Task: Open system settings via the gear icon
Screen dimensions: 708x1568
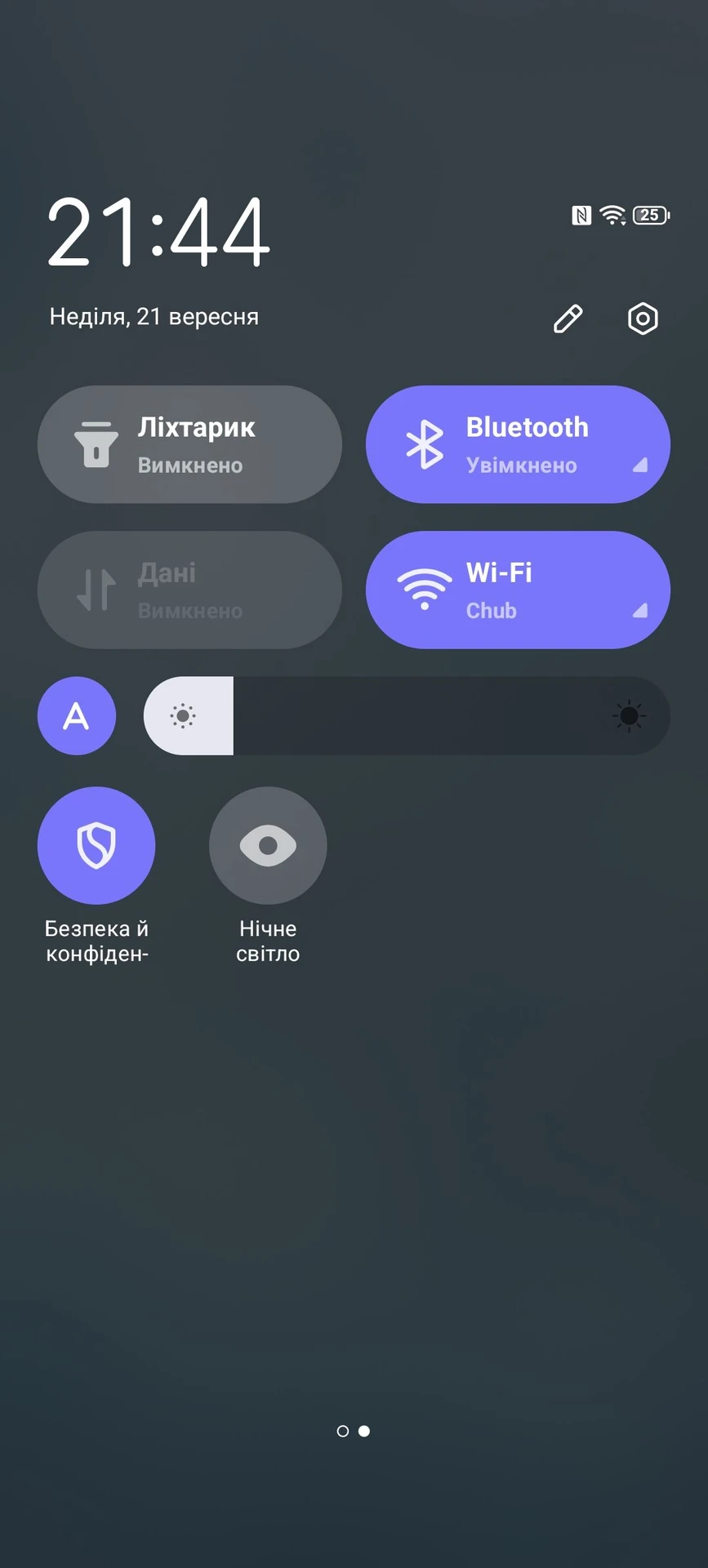Action: coord(643,318)
